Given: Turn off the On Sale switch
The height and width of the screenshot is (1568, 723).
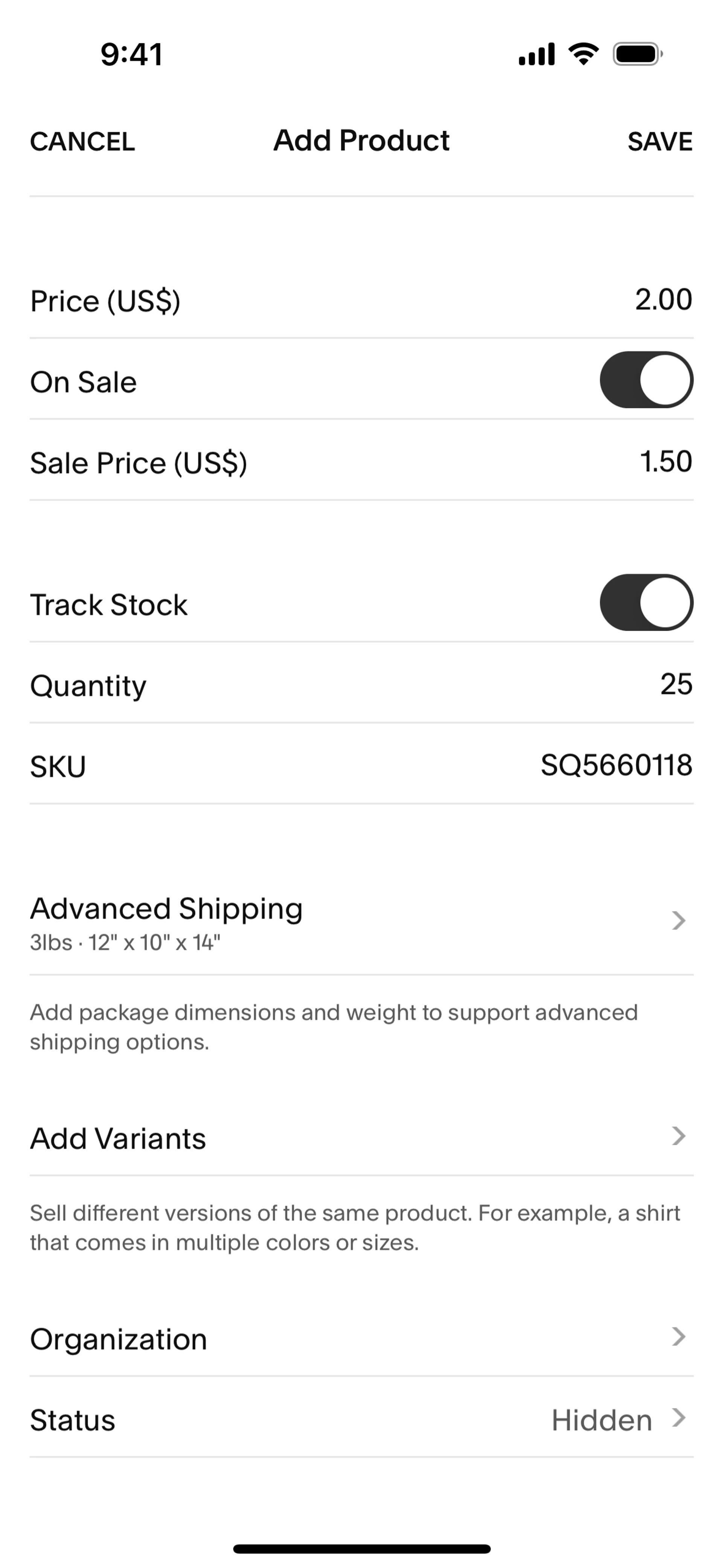Looking at the screenshot, I should coord(646,380).
